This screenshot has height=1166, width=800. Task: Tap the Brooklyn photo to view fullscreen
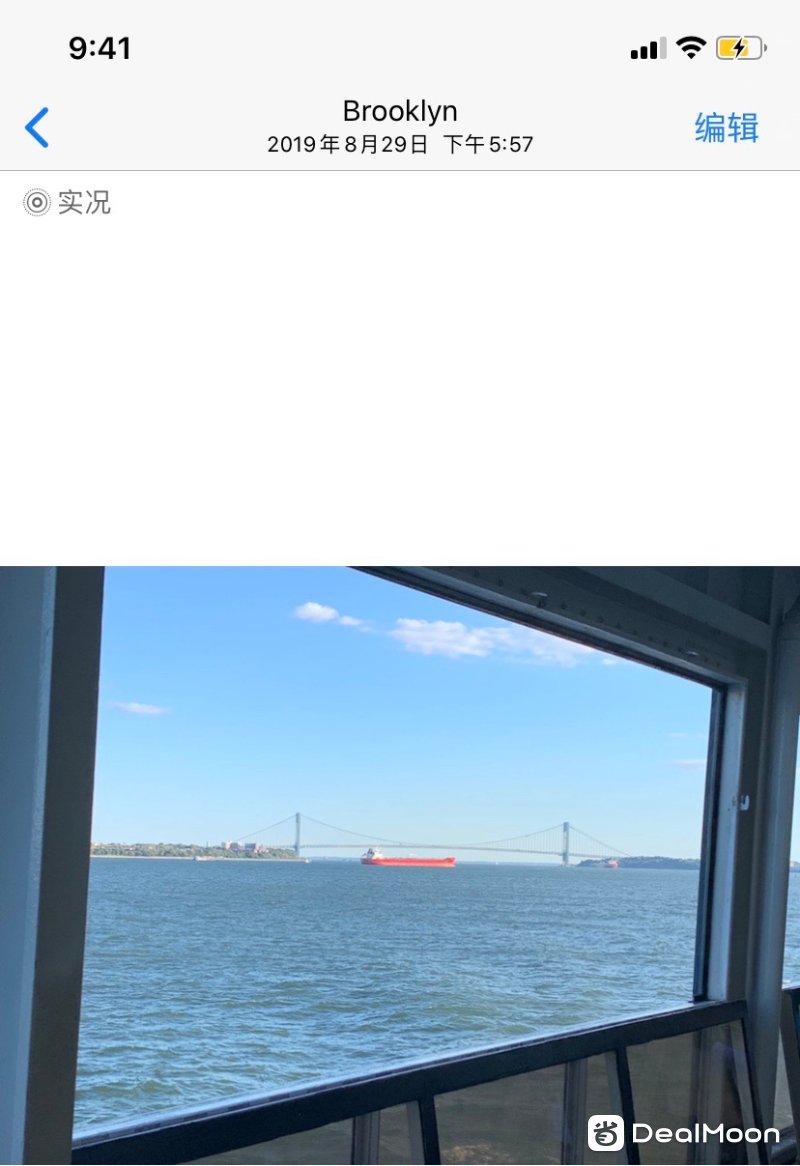[x=400, y=860]
